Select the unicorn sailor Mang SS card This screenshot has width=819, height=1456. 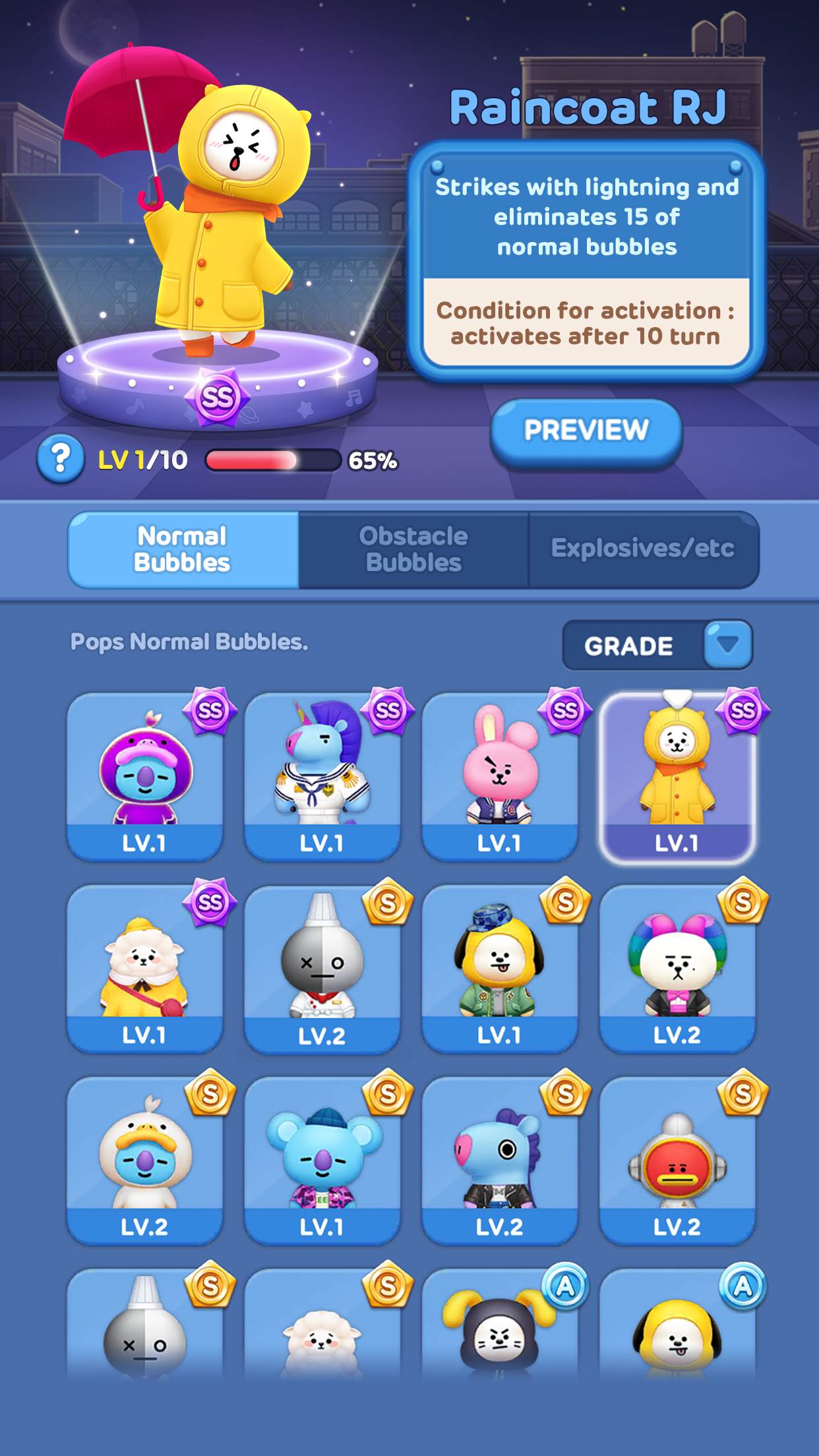[322, 777]
